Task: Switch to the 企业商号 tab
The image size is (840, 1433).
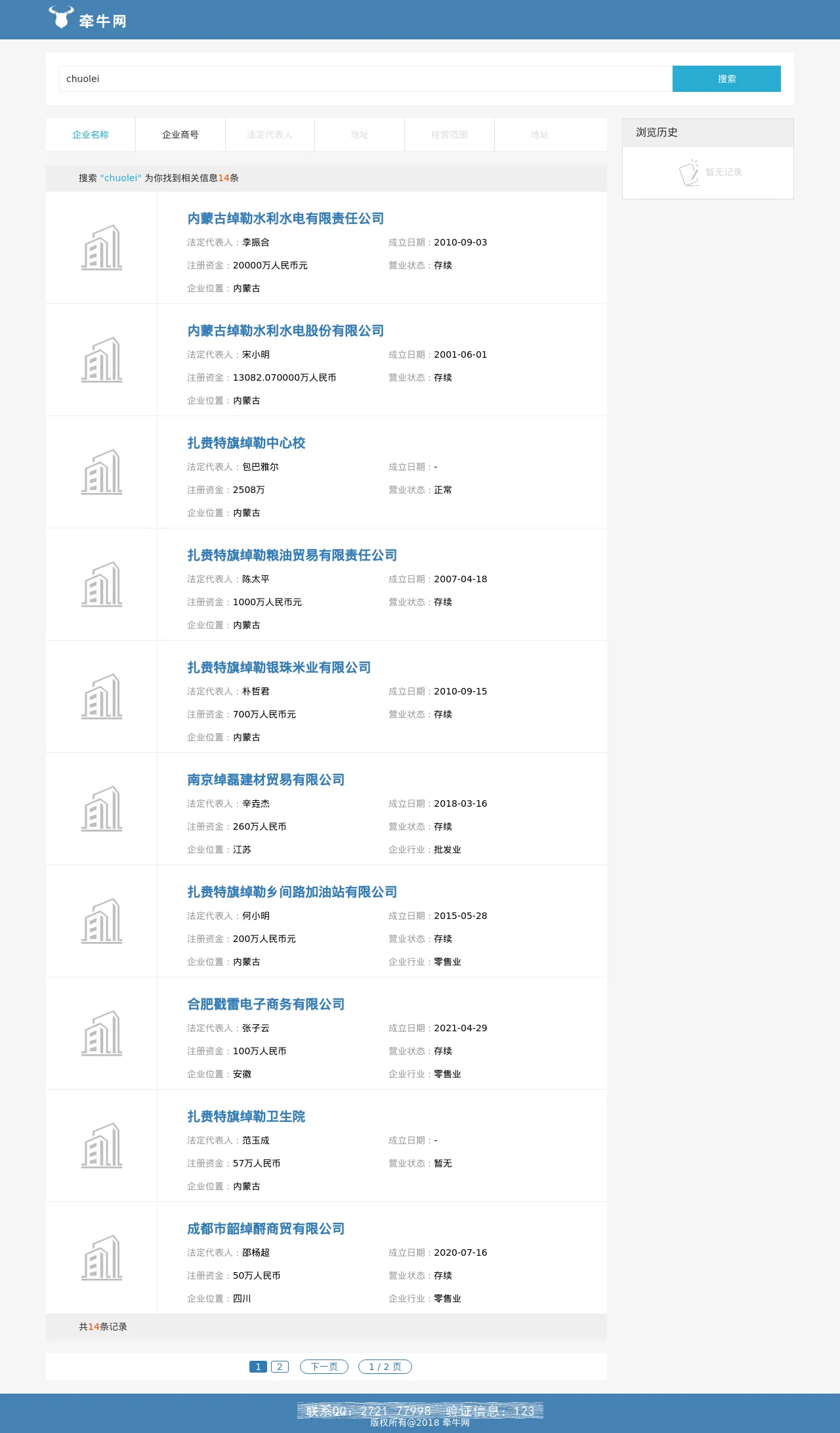Action: pos(180,135)
